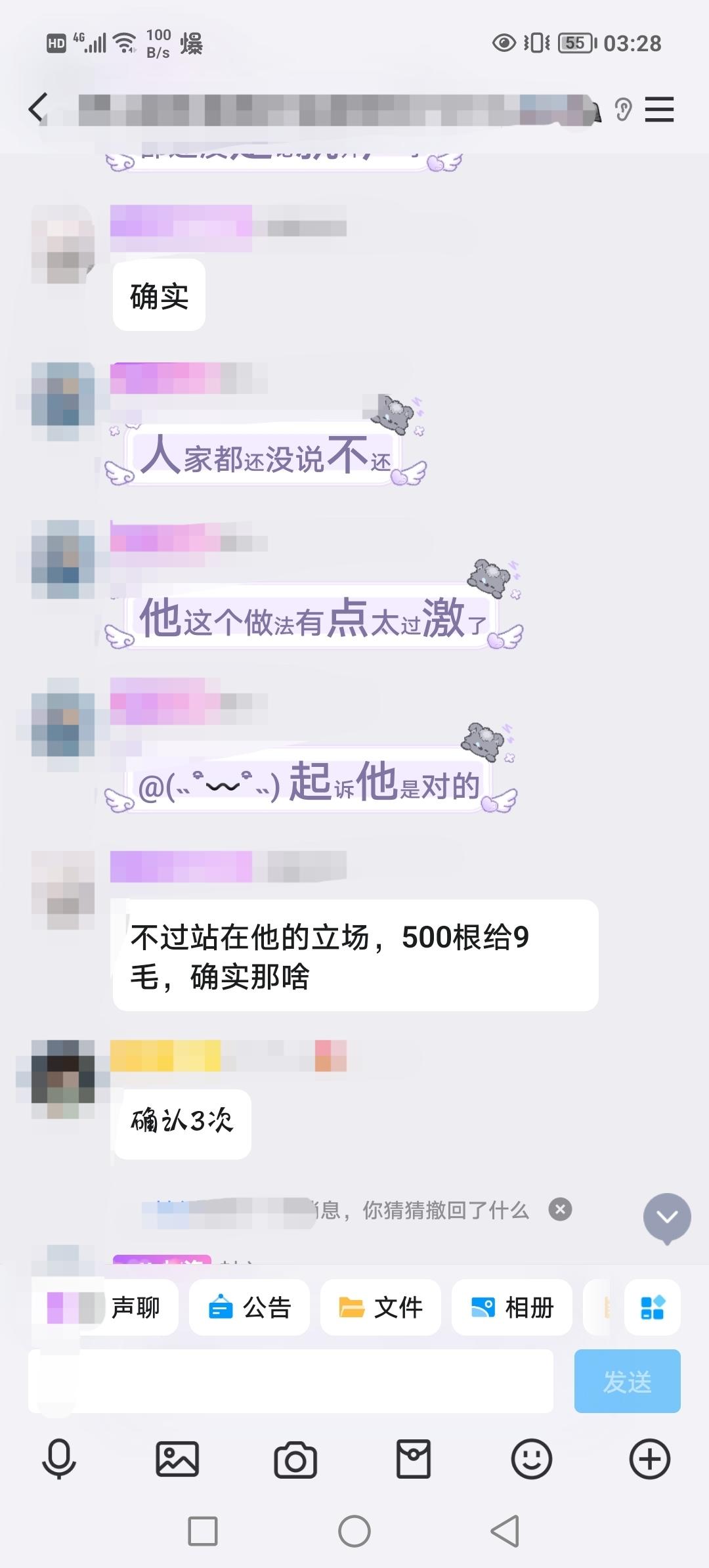
Task: Expand the truncated shortcut next to the album
Action: tap(601, 1308)
